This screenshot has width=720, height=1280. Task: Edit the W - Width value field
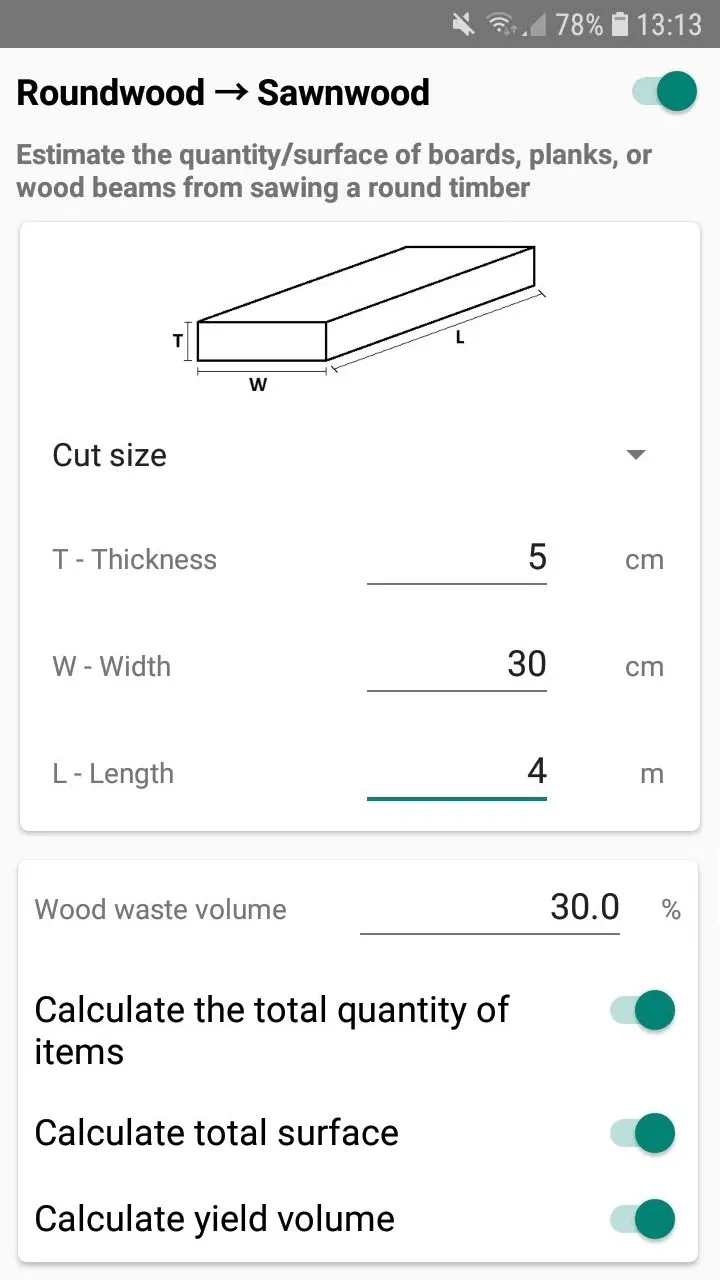[457, 665]
